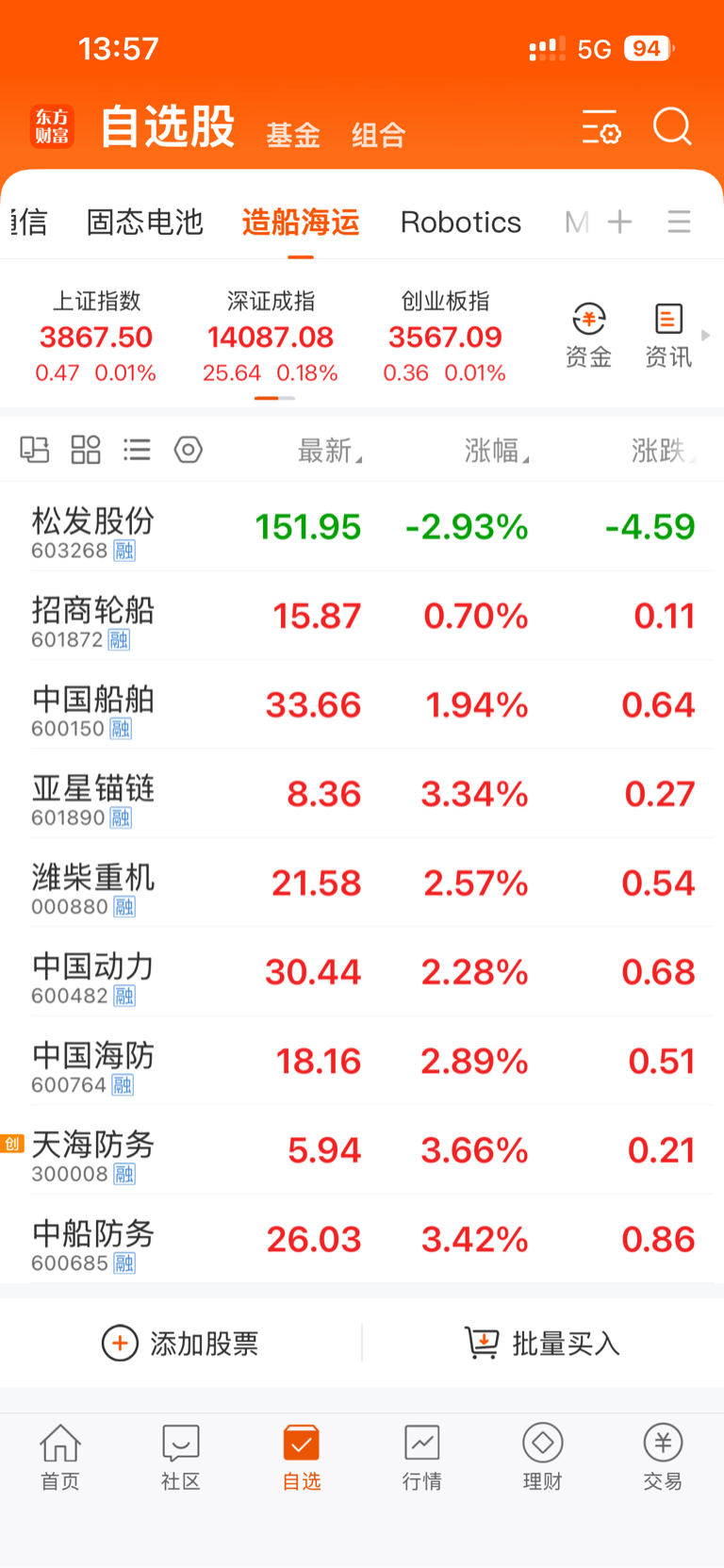The width and height of the screenshot is (724, 1568).
Task: Open 松发股份 stock details
Action: coord(362,526)
